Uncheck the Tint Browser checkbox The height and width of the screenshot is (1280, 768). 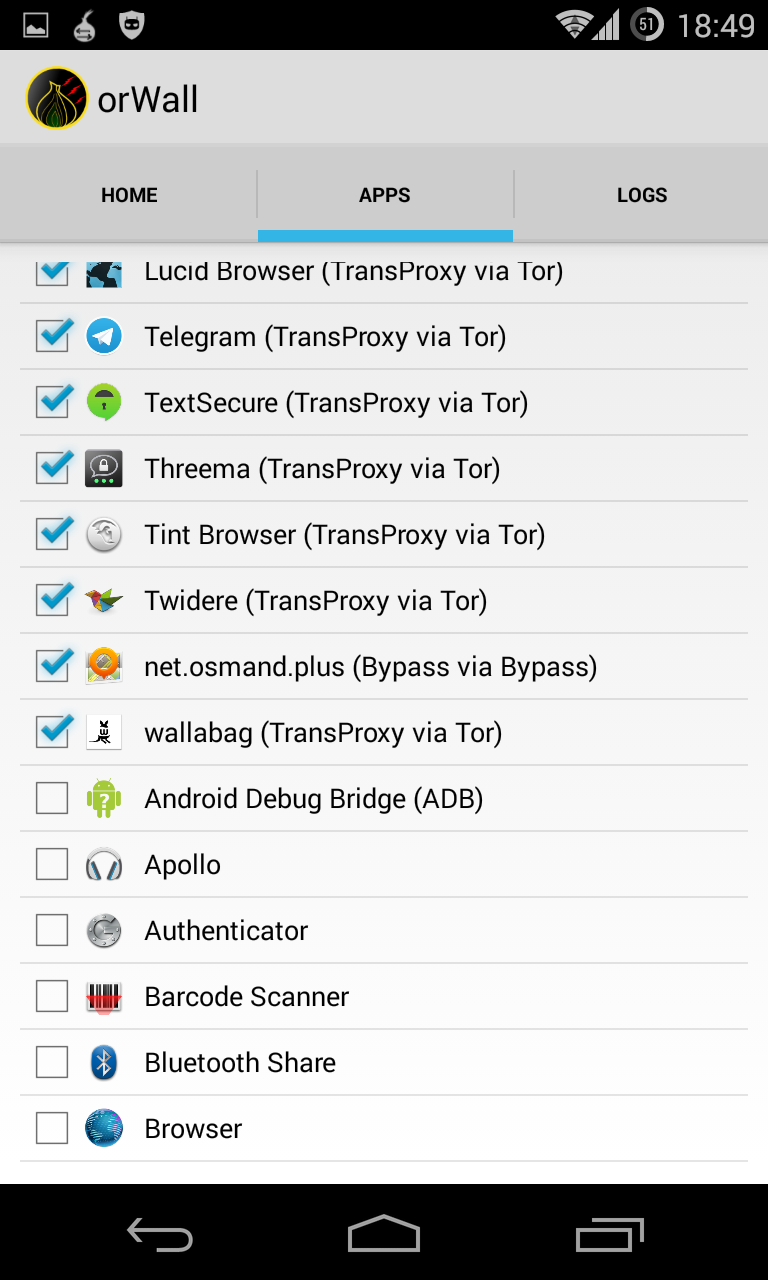click(53, 534)
